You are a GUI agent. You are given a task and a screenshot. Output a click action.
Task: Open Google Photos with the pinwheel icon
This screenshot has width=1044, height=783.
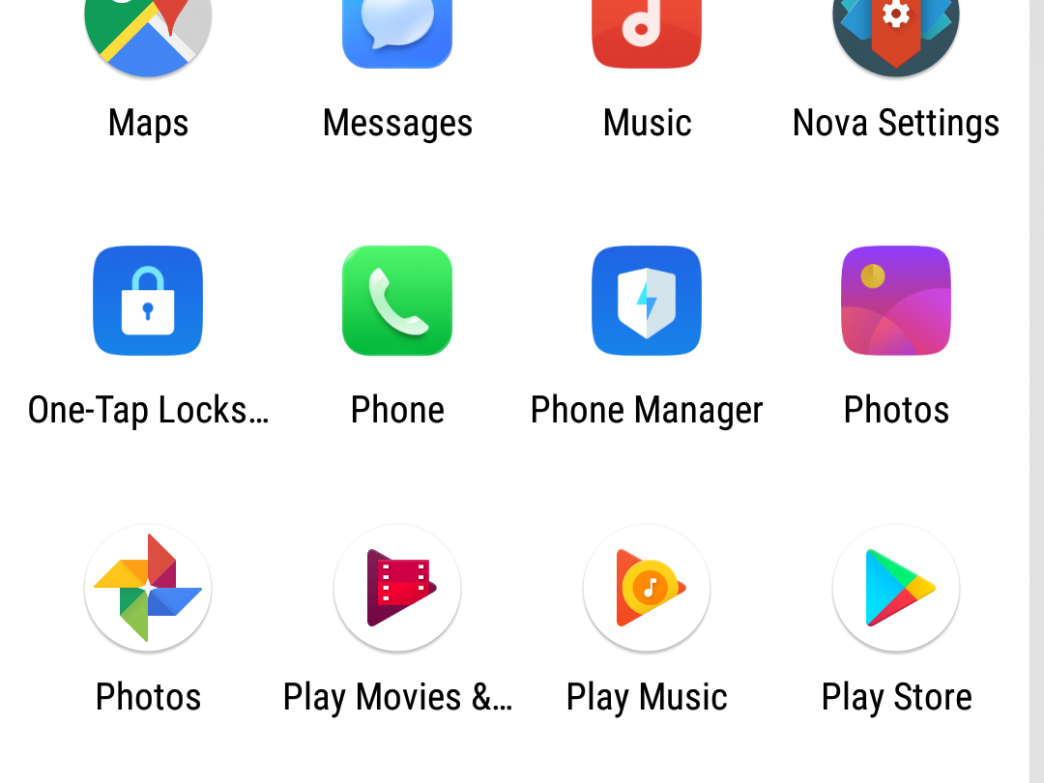[148, 588]
